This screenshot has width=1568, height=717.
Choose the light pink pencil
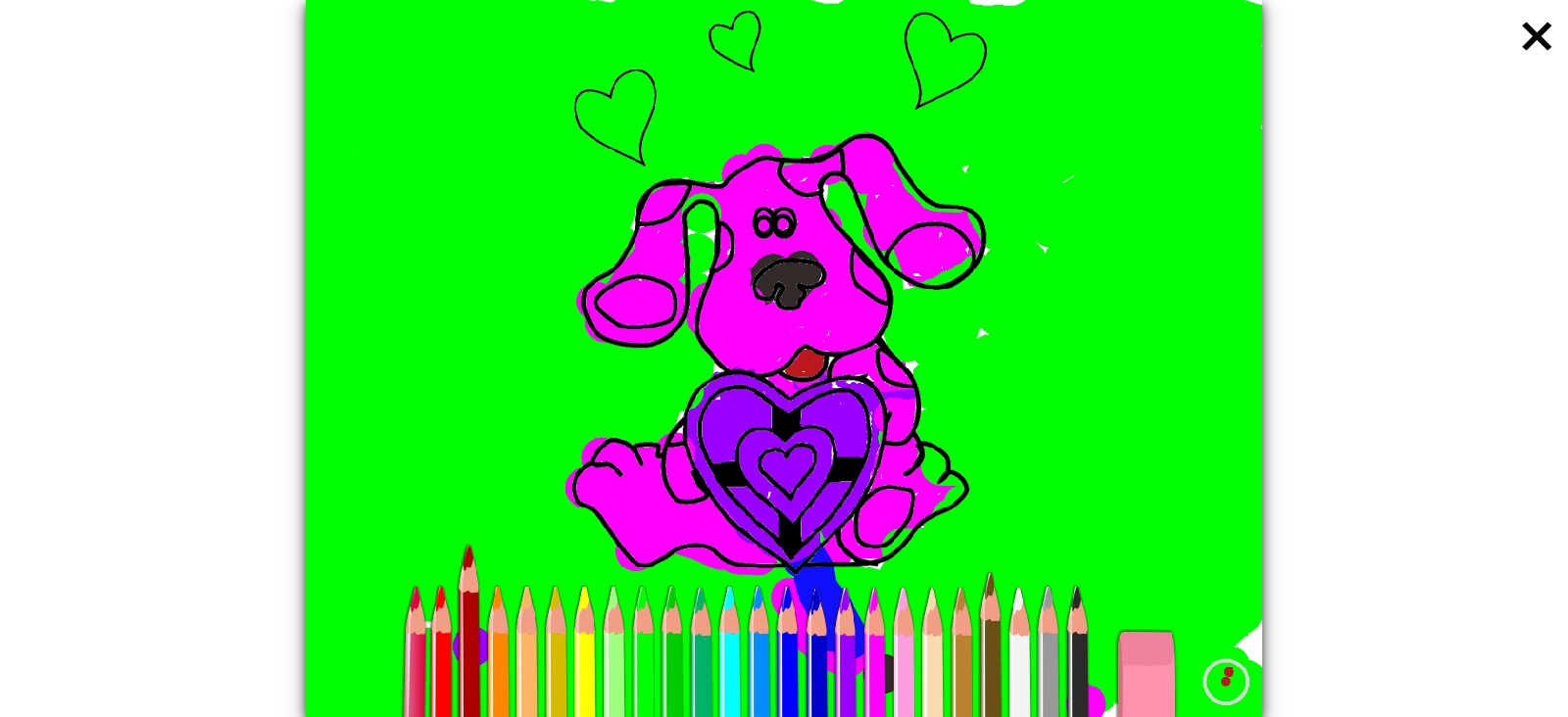(x=904, y=666)
